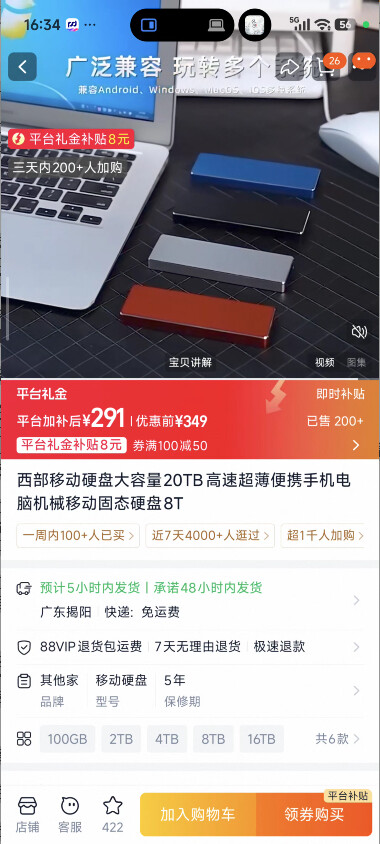This screenshot has width=380, height=844.
Task: Visit the seller's 店铺 page
Action: tap(27, 813)
